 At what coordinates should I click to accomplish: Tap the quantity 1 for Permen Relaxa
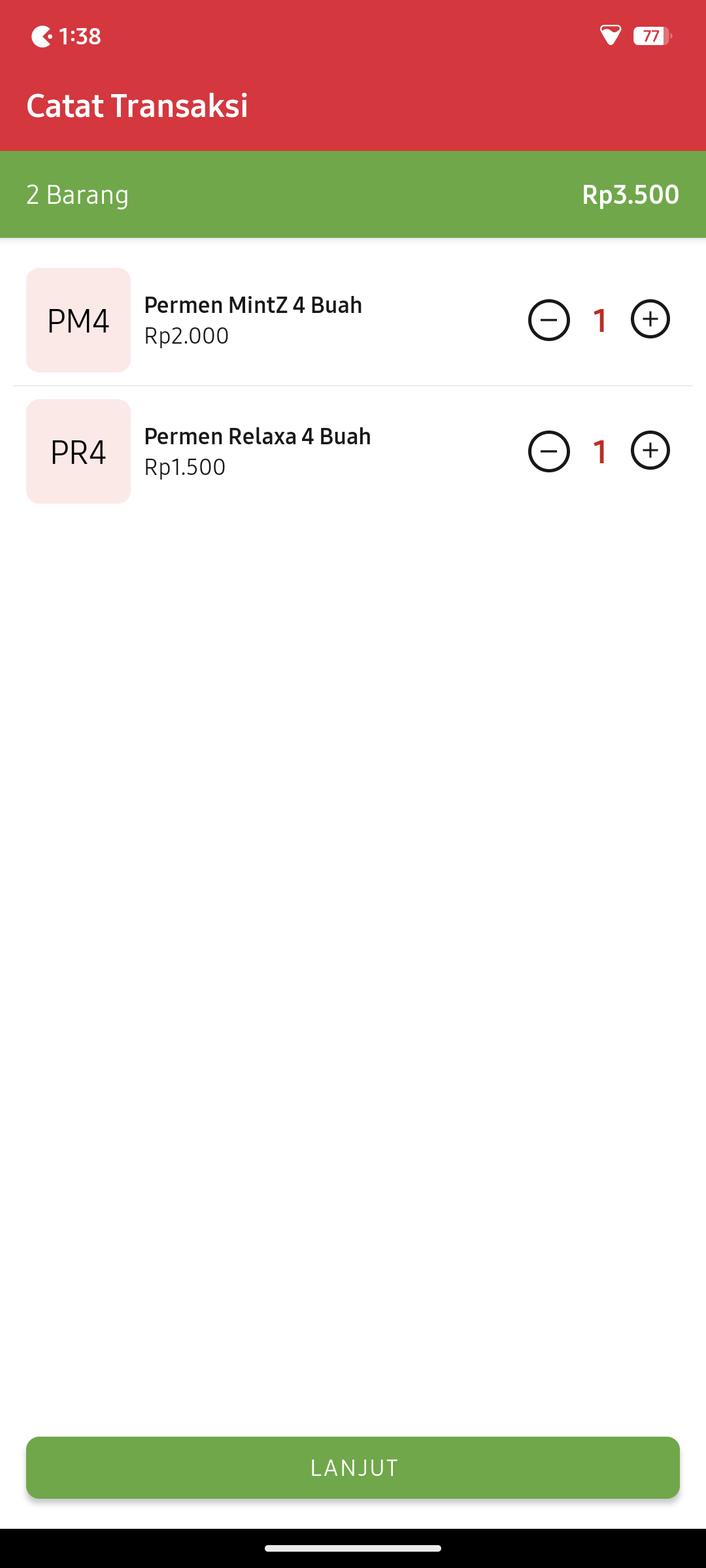point(599,451)
